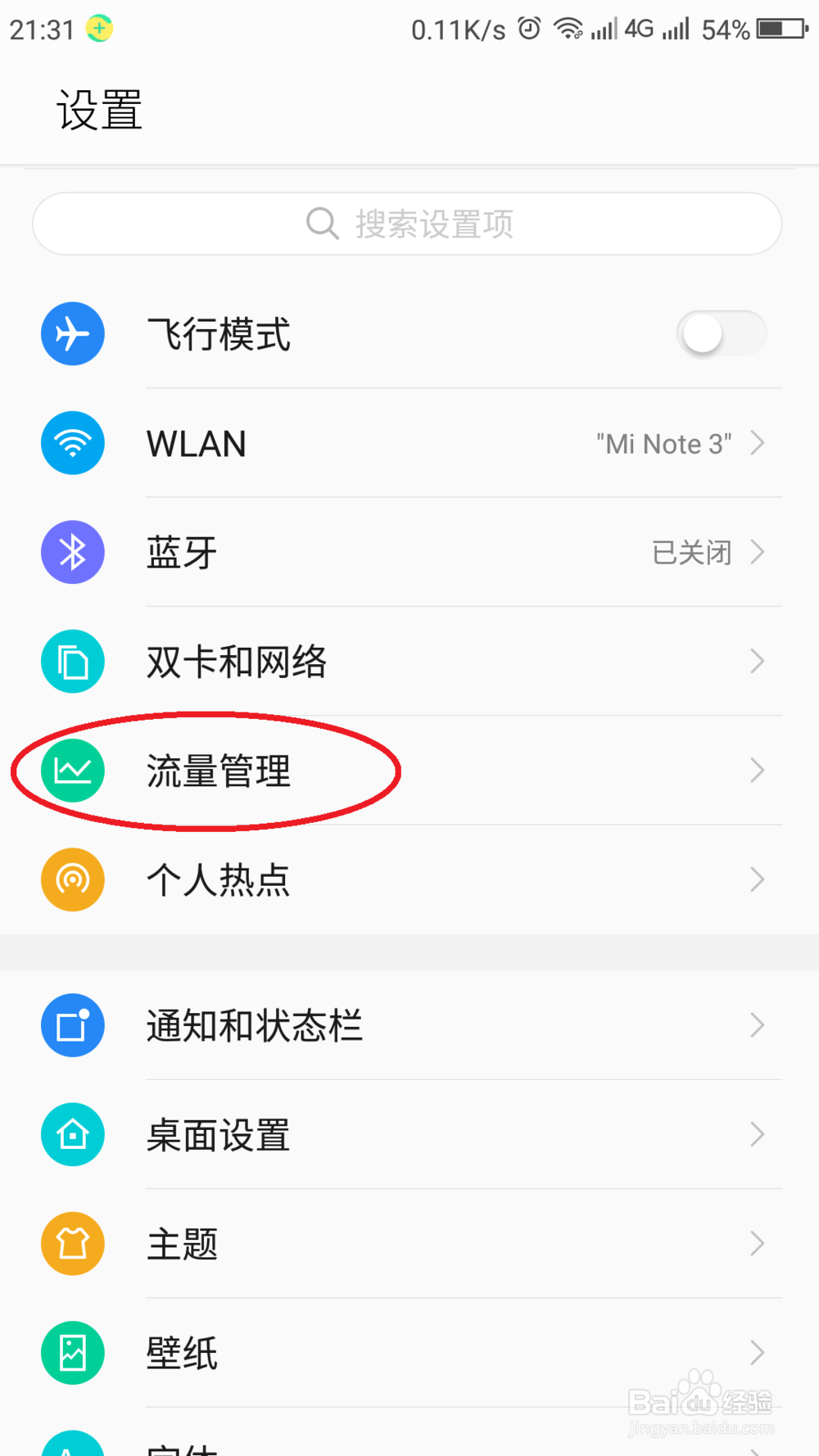Tap the 通知和状态栏 notification icon
The height and width of the screenshot is (1456, 819).
73,1025
